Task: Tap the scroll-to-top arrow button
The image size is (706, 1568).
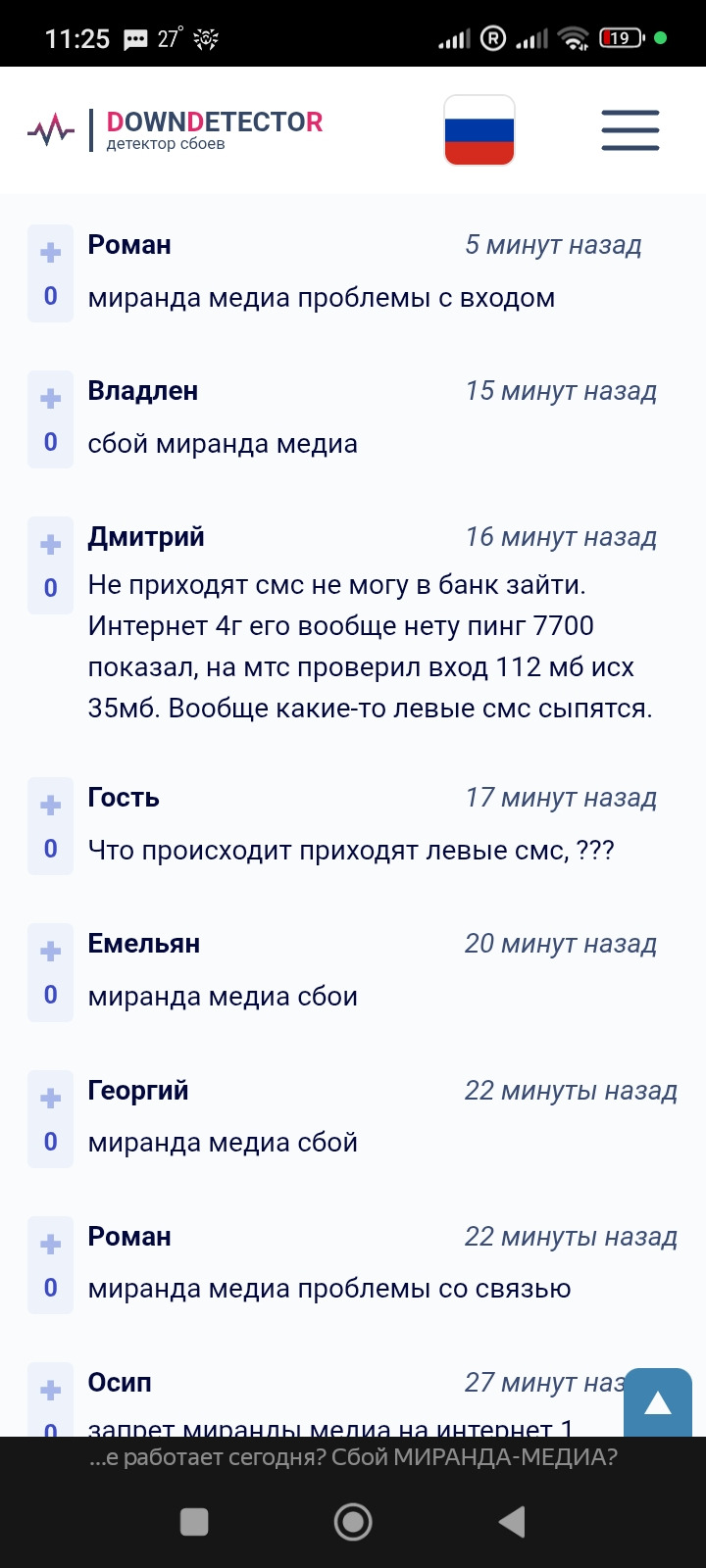Action: click(x=658, y=1402)
